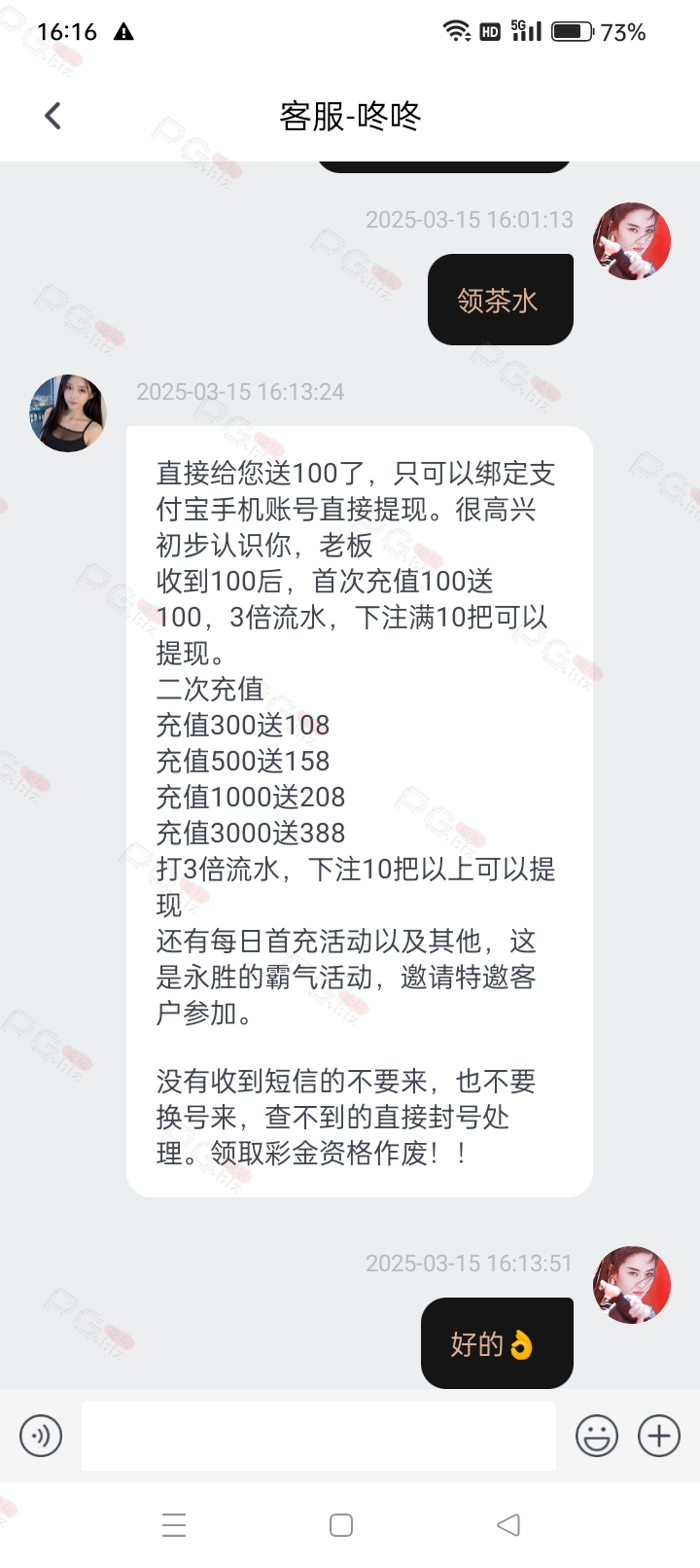Open the emoji picker
Viewport: 700px width, 1568px height.
click(x=597, y=1436)
